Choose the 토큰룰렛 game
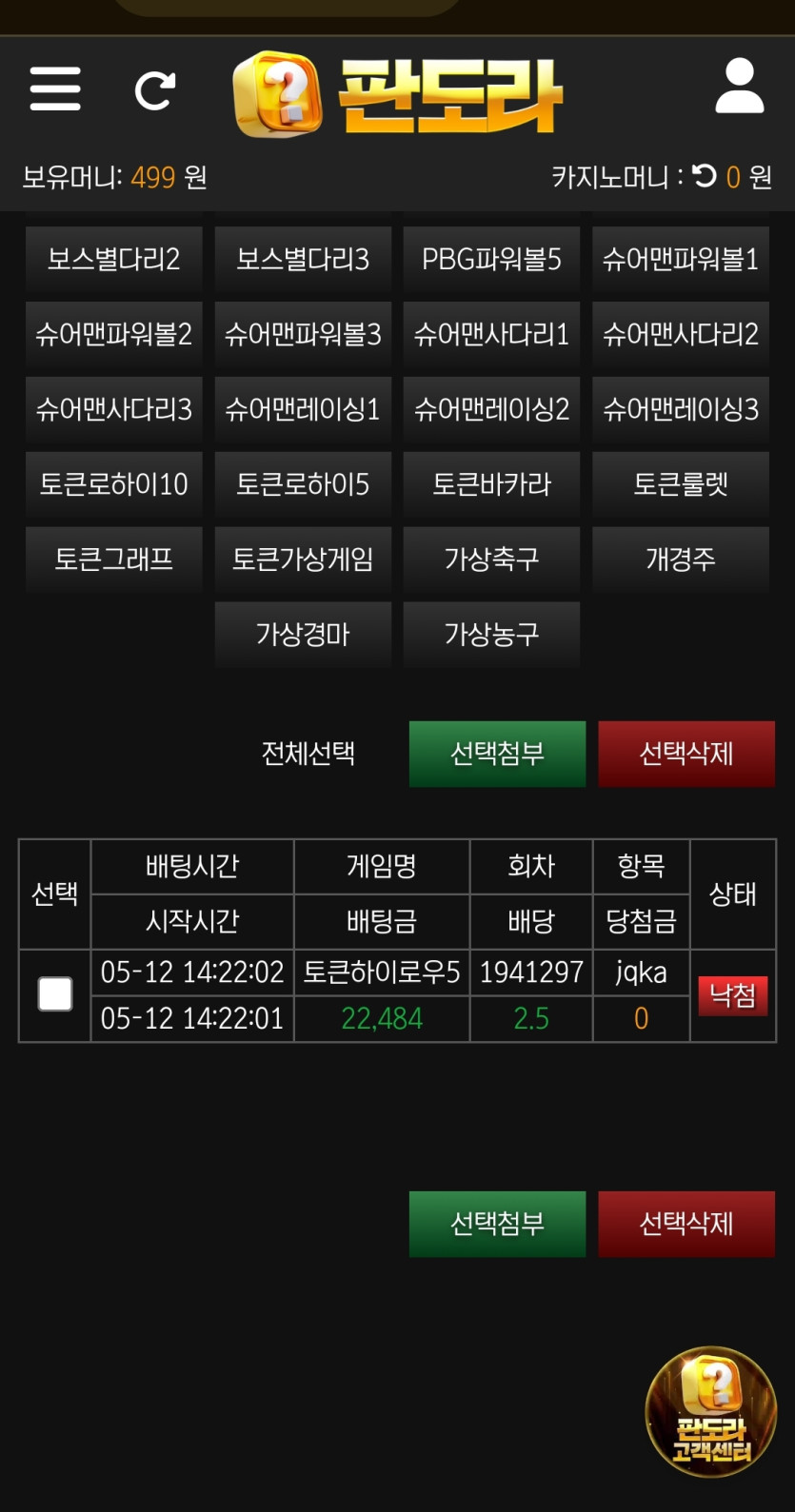The width and height of the screenshot is (795, 1512). coord(680,484)
